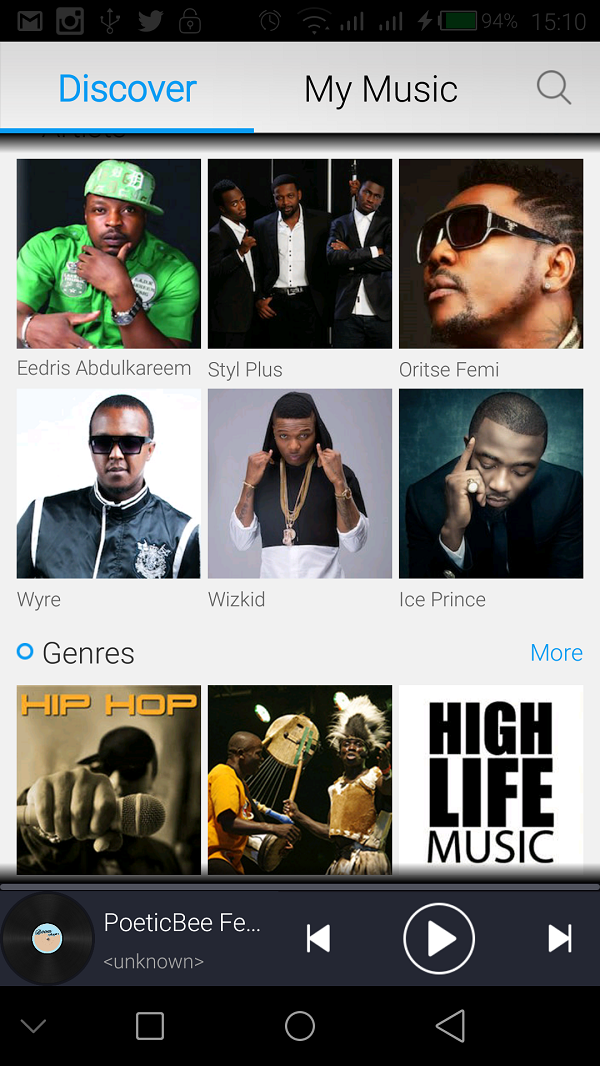Skip to the next track
This screenshot has width=600, height=1066.
(559, 938)
